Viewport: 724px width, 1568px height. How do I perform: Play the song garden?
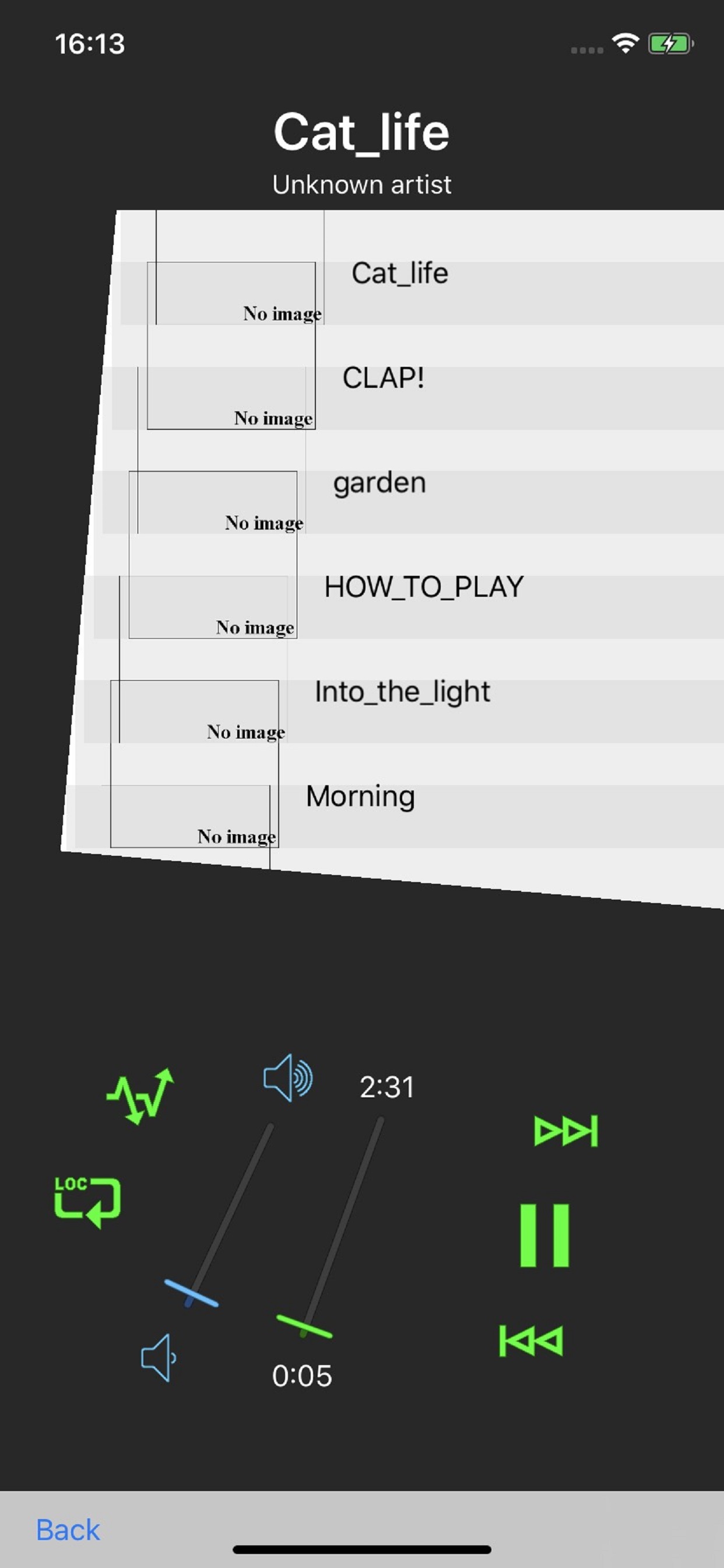(379, 484)
